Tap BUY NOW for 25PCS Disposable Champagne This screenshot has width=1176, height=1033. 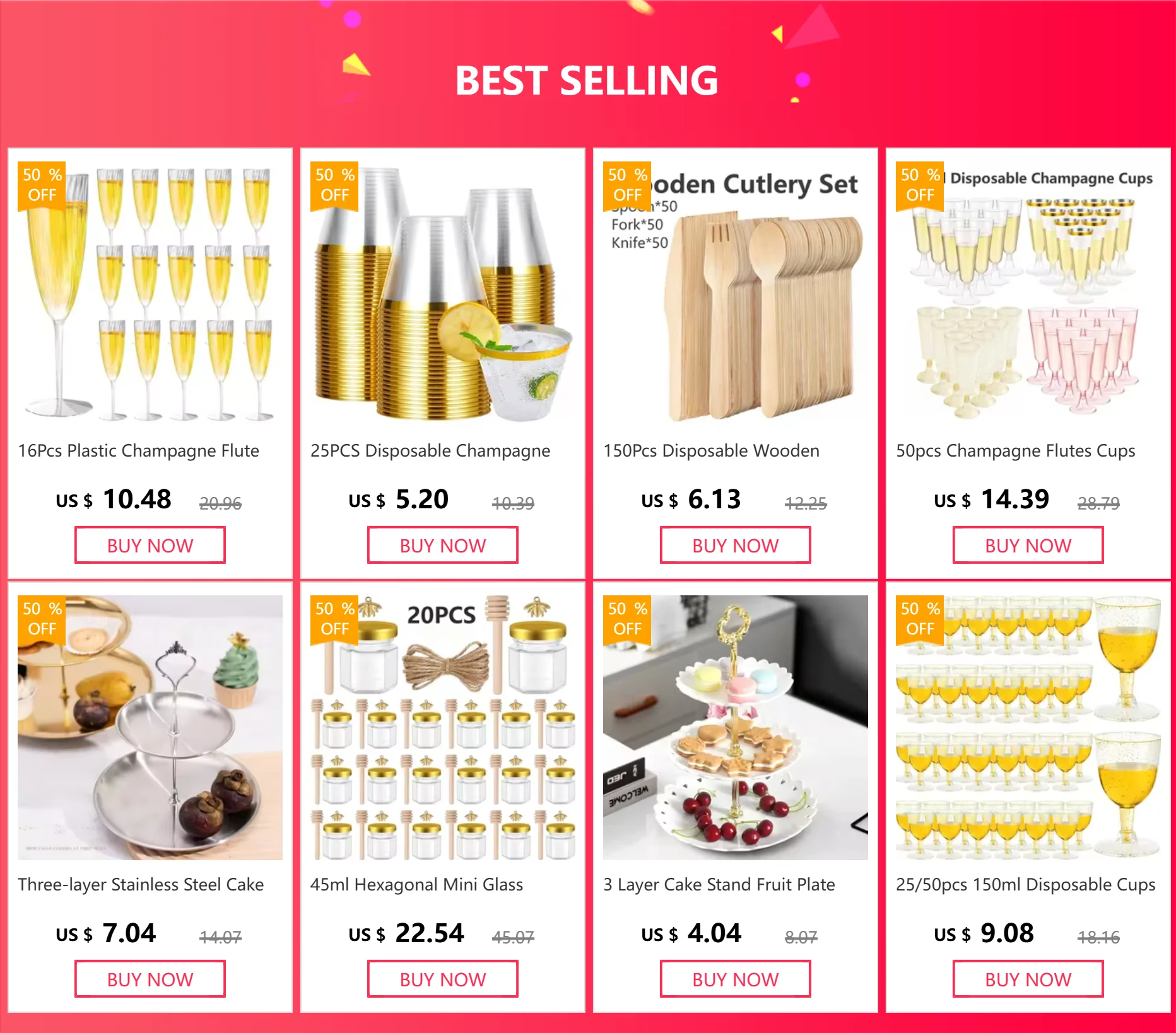[442, 546]
